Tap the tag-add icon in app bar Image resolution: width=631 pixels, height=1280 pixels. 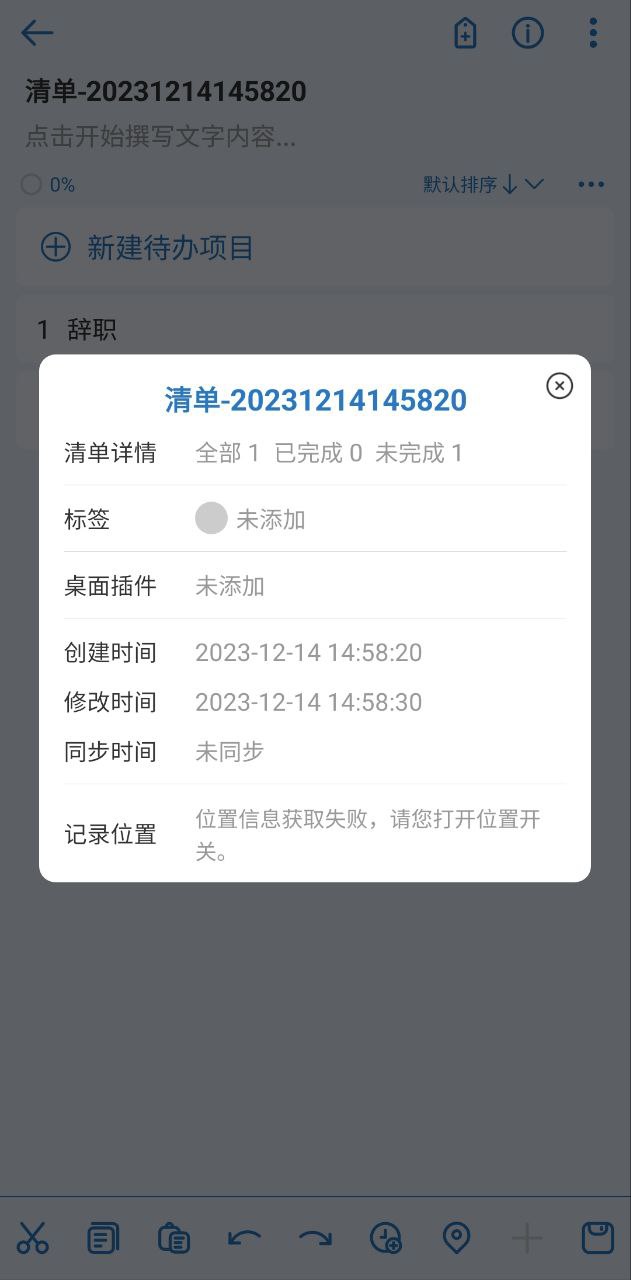pyautogui.click(x=465, y=33)
